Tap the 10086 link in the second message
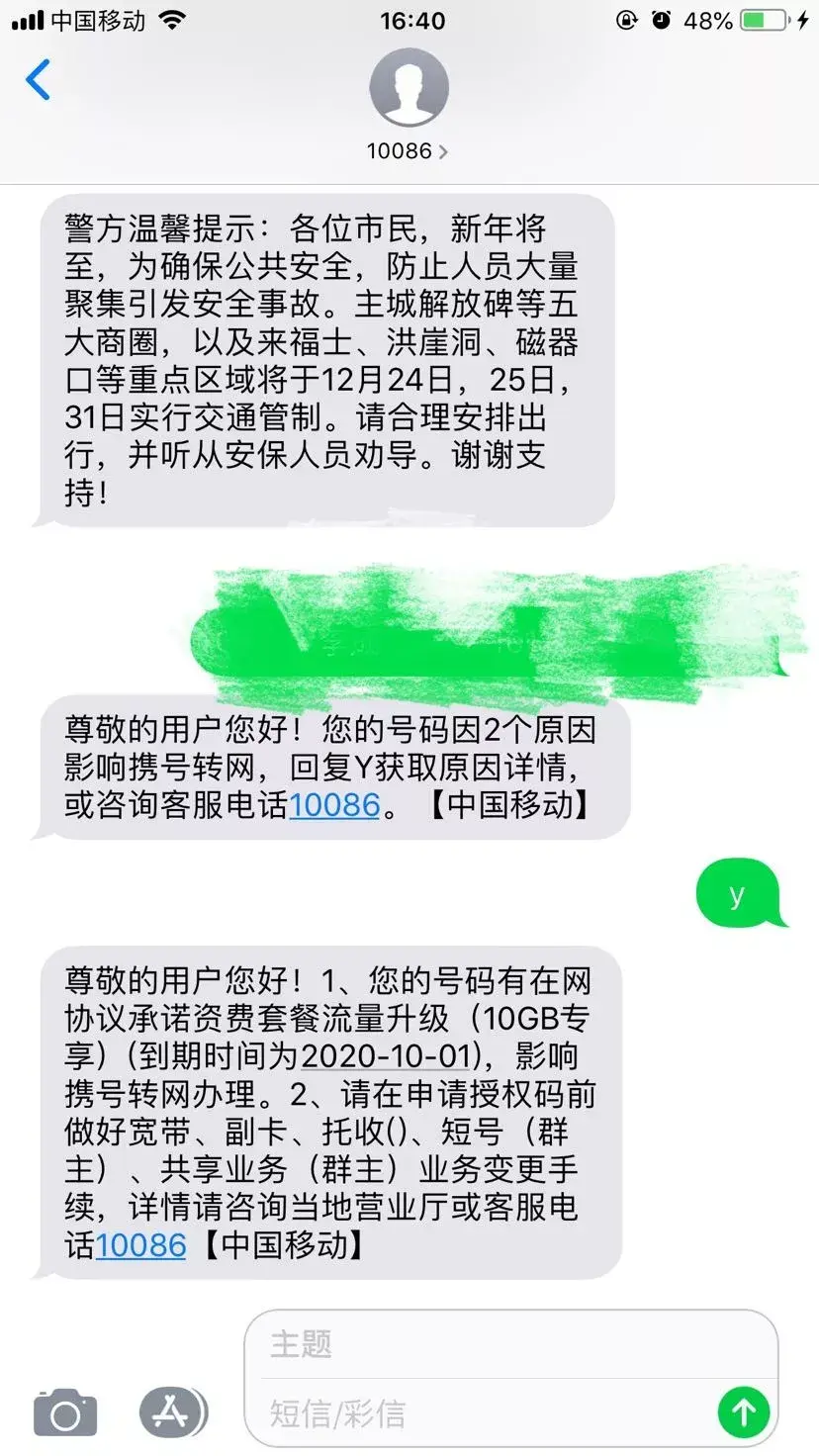 coord(334,804)
